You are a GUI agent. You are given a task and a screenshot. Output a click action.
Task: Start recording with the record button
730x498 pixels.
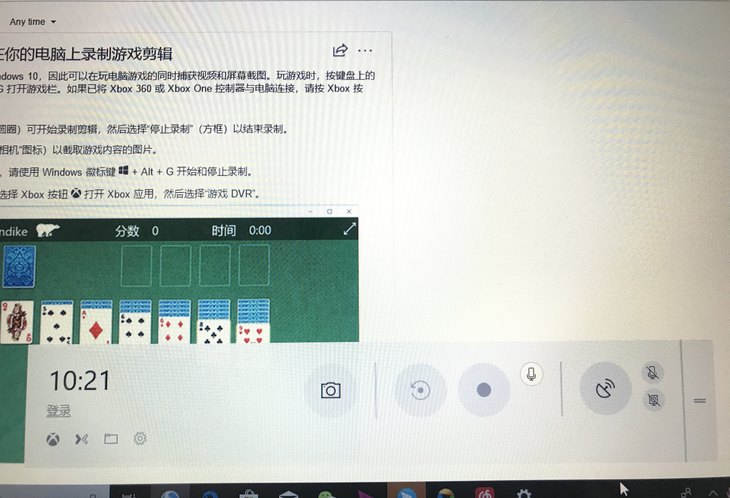pos(484,390)
